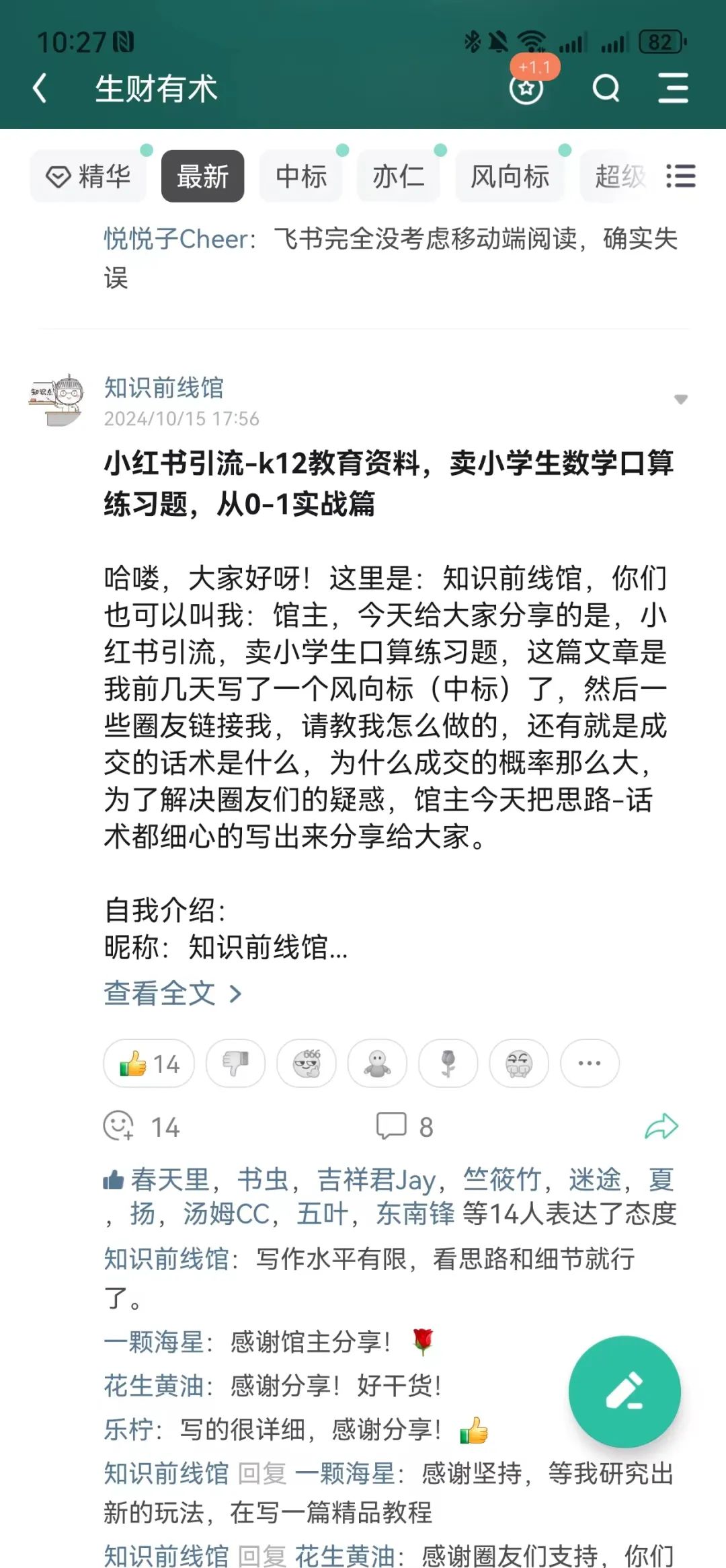Screen dimensions: 726x1568
Task: Open the gray caret beside the author row
Action: point(681,399)
